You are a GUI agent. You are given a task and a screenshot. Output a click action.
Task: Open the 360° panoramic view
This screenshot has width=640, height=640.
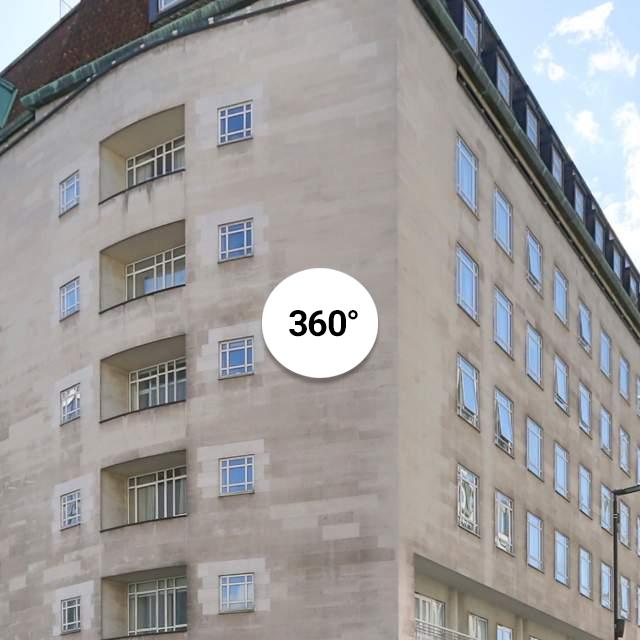(x=320, y=323)
